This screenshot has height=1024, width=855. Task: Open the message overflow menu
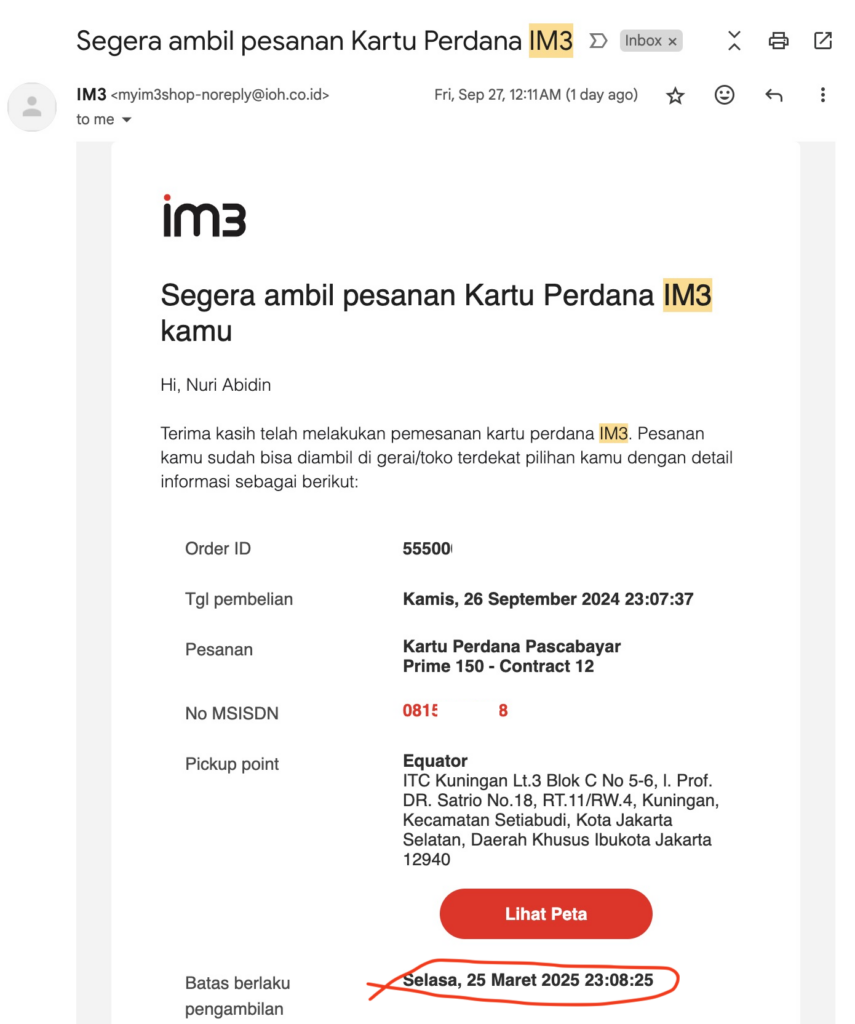pyautogui.click(x=822, y=95)
